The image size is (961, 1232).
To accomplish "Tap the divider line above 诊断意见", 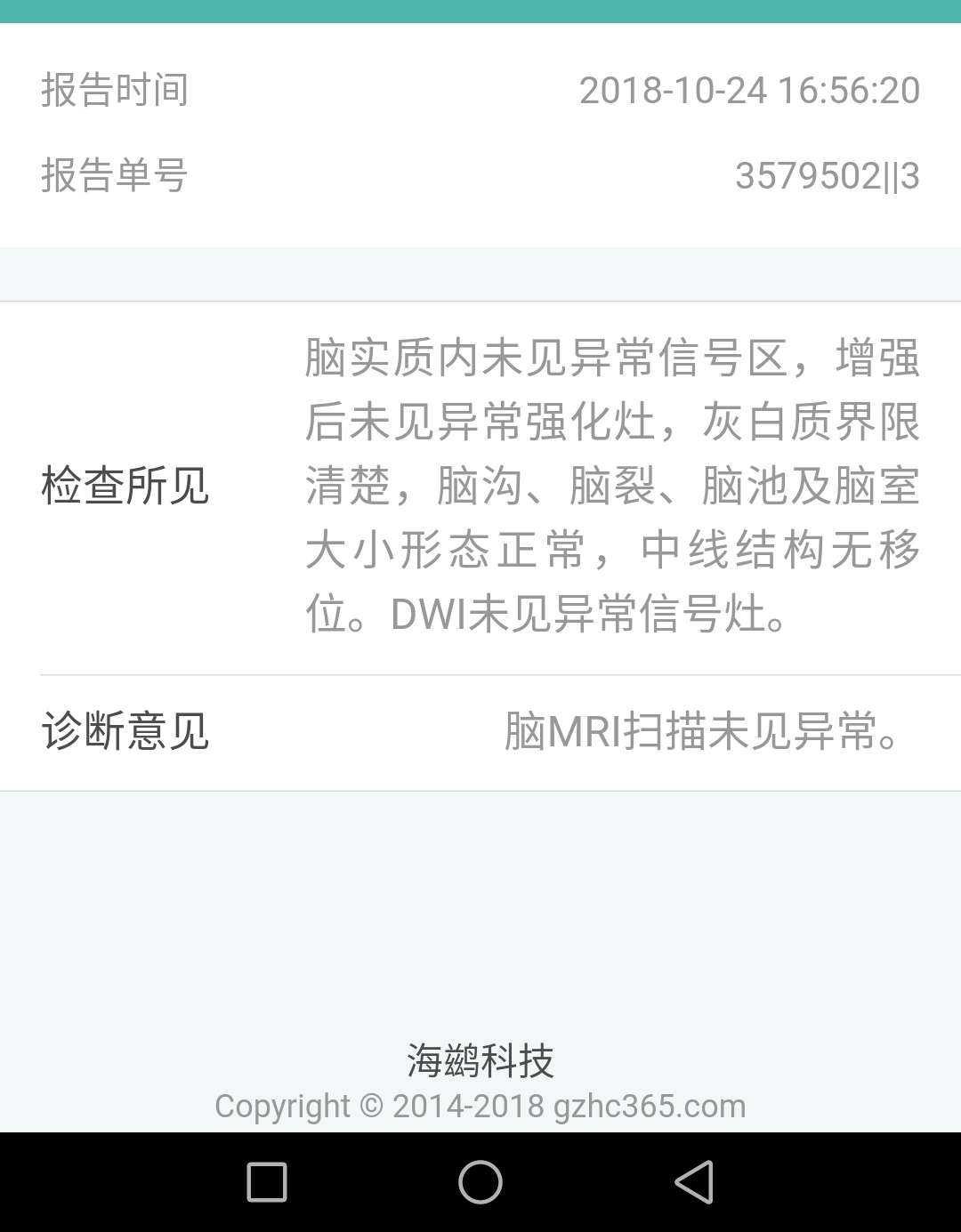I will coord(480,672).
